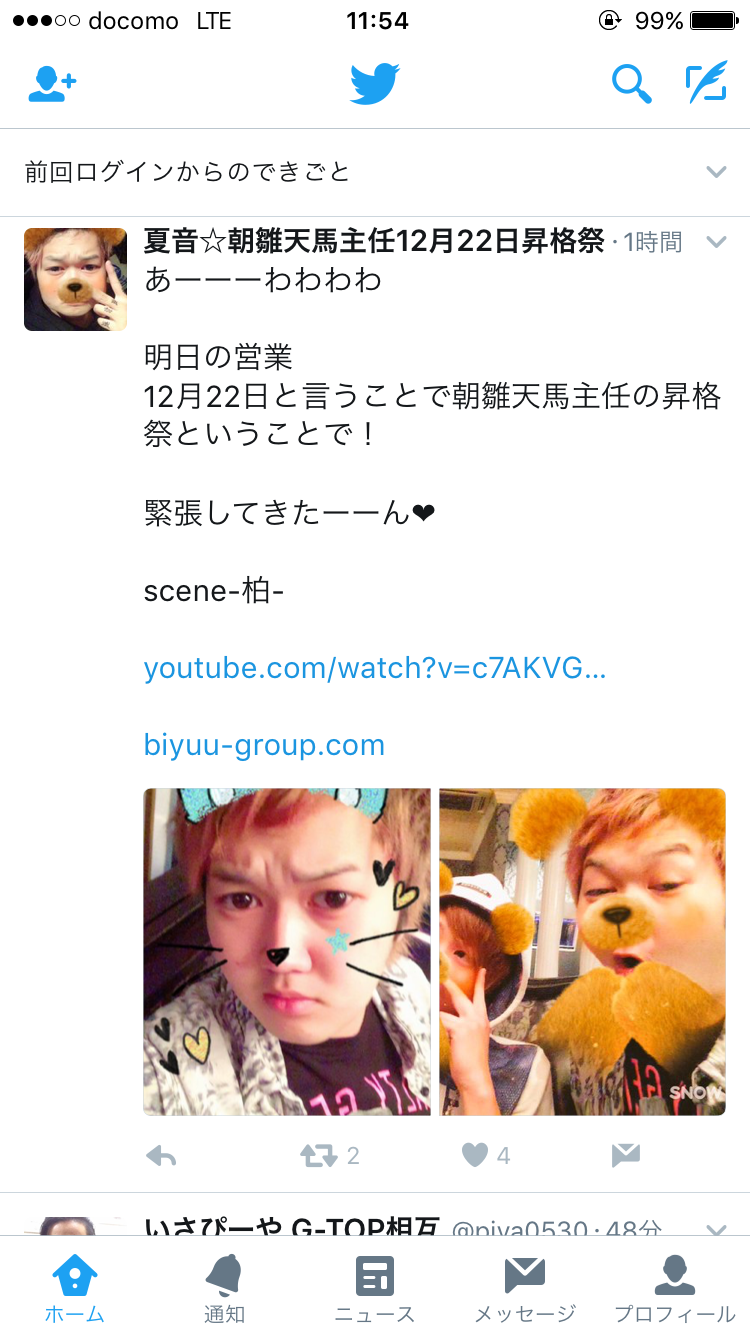Image resolution: width=750 pixels, height=1334 pixels.
Task: Open the biyuu-group.com link
Action: (264, 745)
